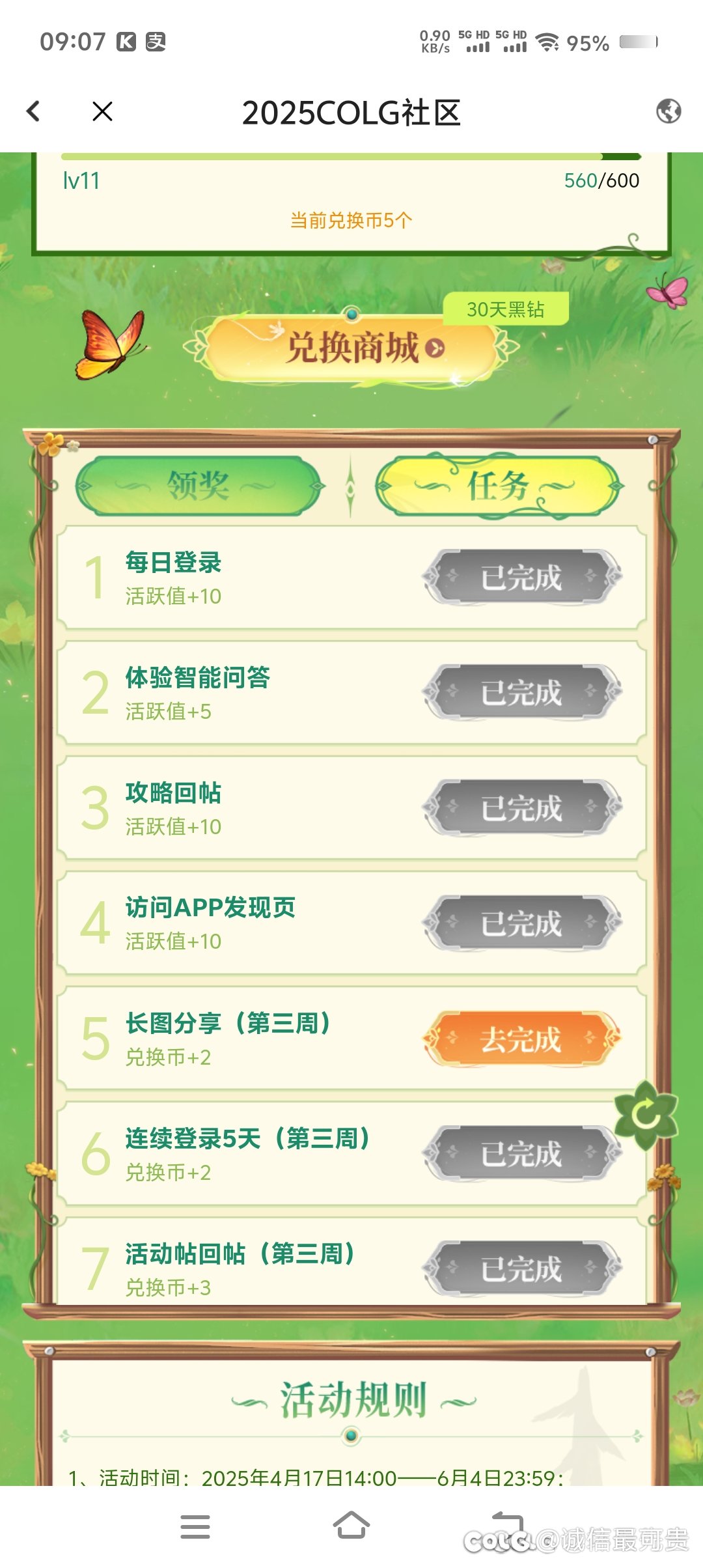Go back using the header arrow

coord(34,111)
